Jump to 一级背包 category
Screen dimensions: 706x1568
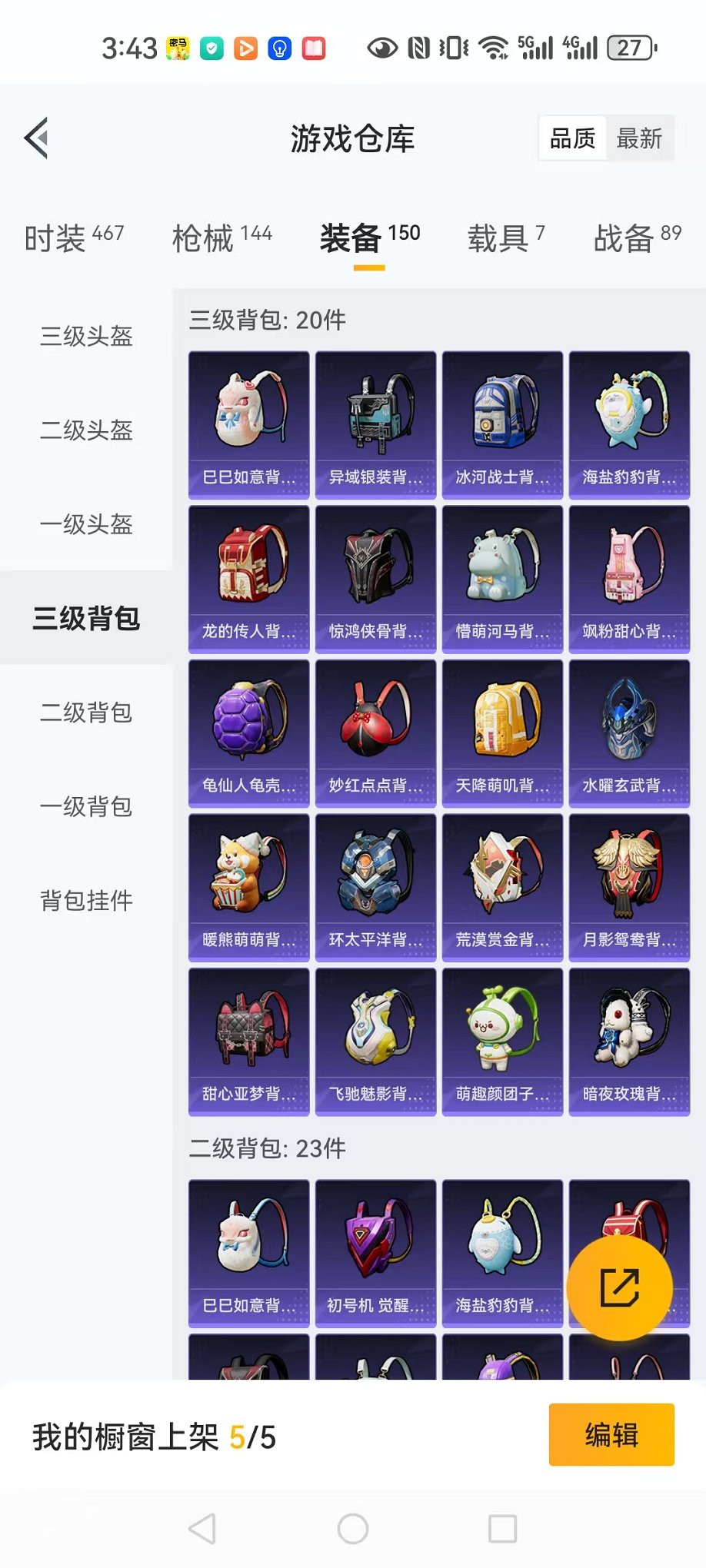pos(86,806)
